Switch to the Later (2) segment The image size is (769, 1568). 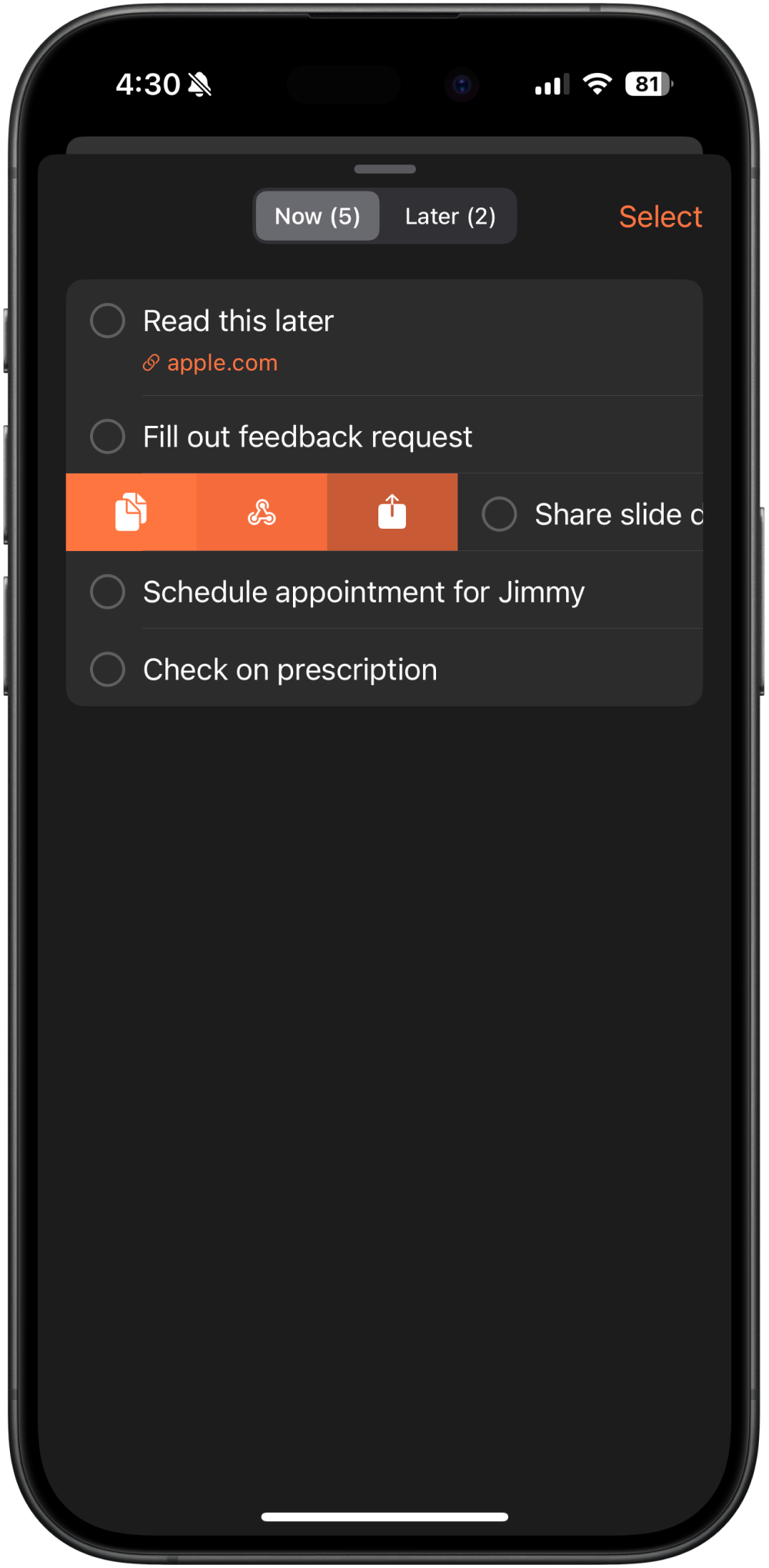click(x=450, y=216)
